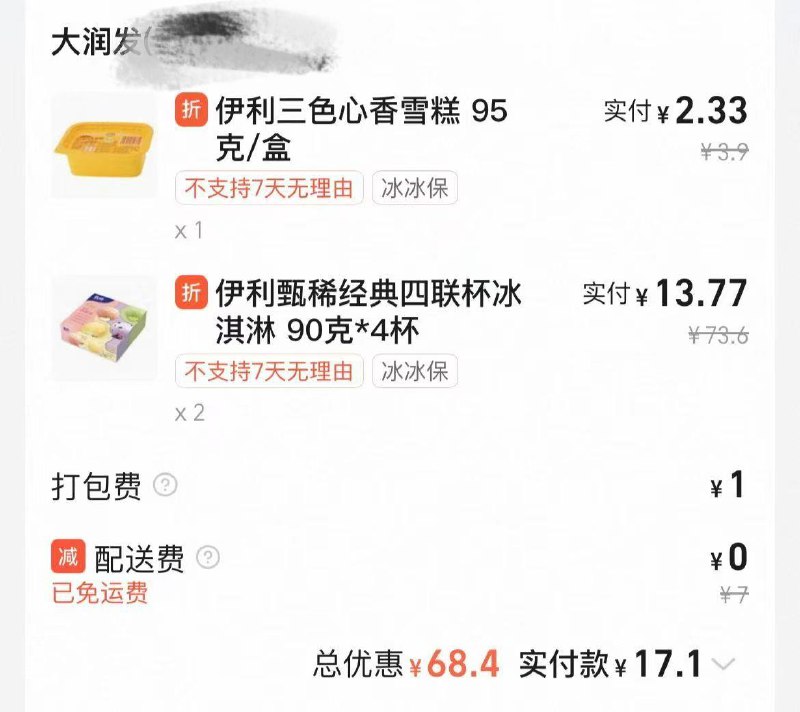
Task: Open 伊利三色心香雪糕 product item
Action: pyautogui.click(x=360, y=130)
